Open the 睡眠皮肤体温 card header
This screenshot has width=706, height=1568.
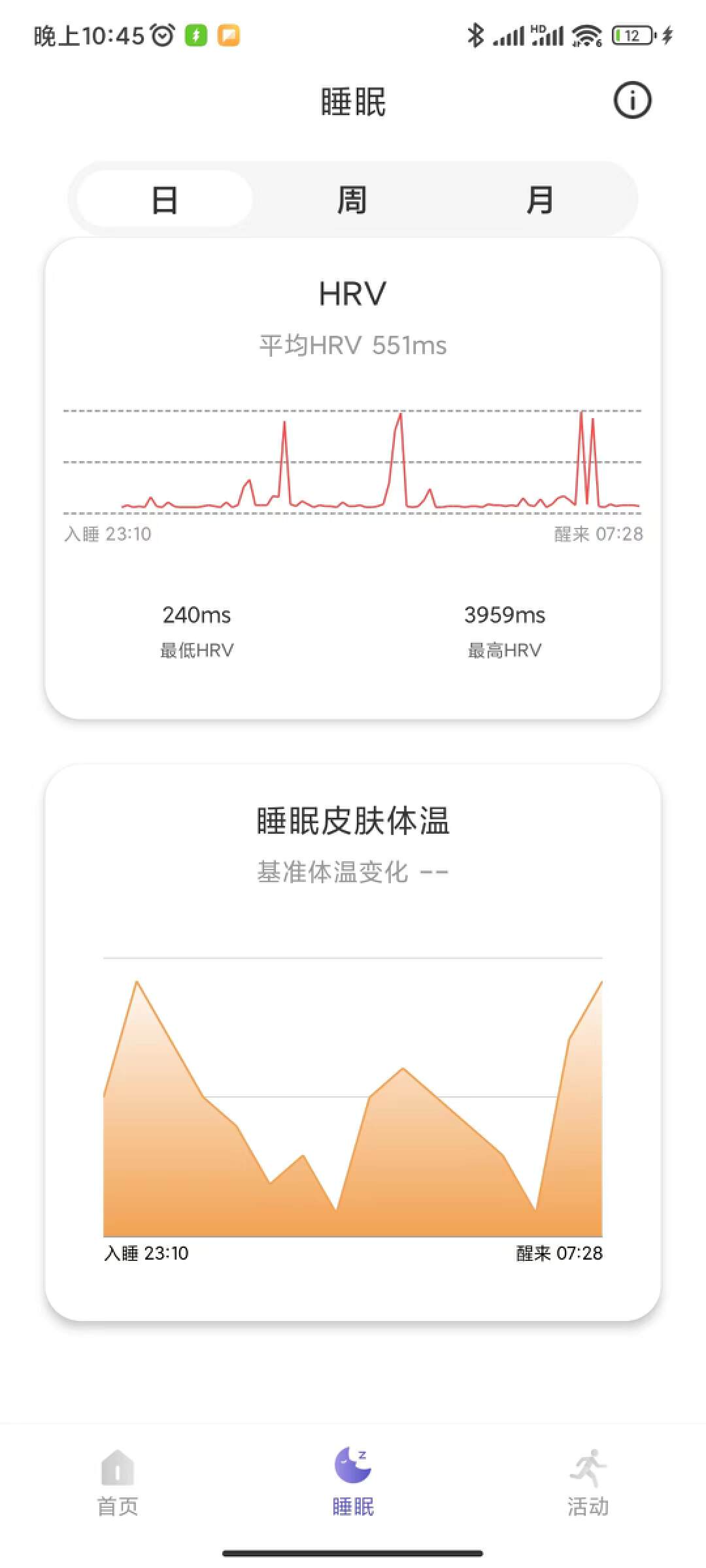tap(353, 823)
